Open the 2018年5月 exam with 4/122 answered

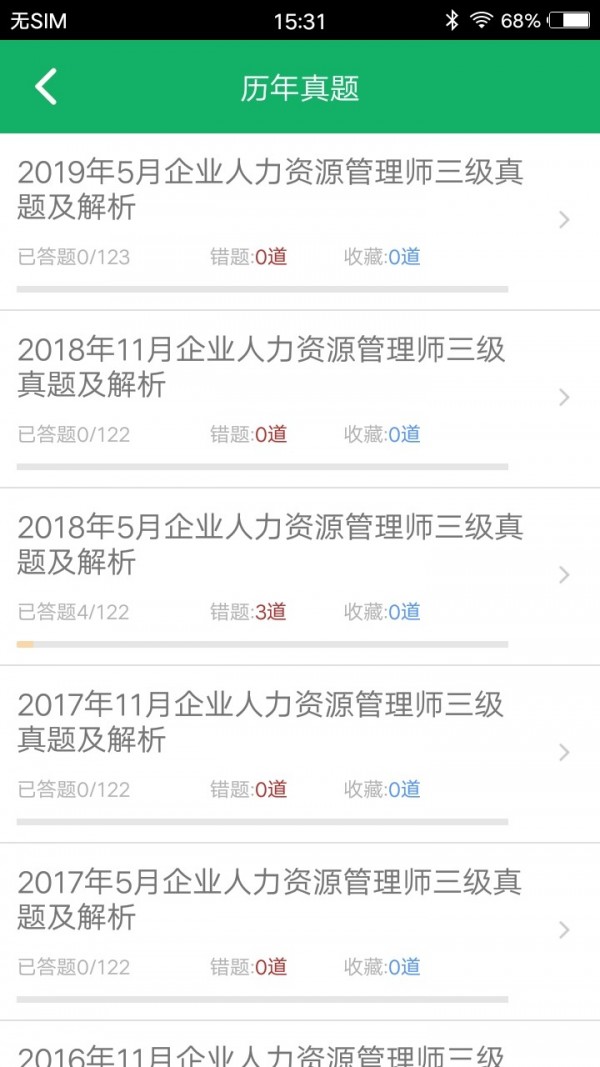(270, 544)
